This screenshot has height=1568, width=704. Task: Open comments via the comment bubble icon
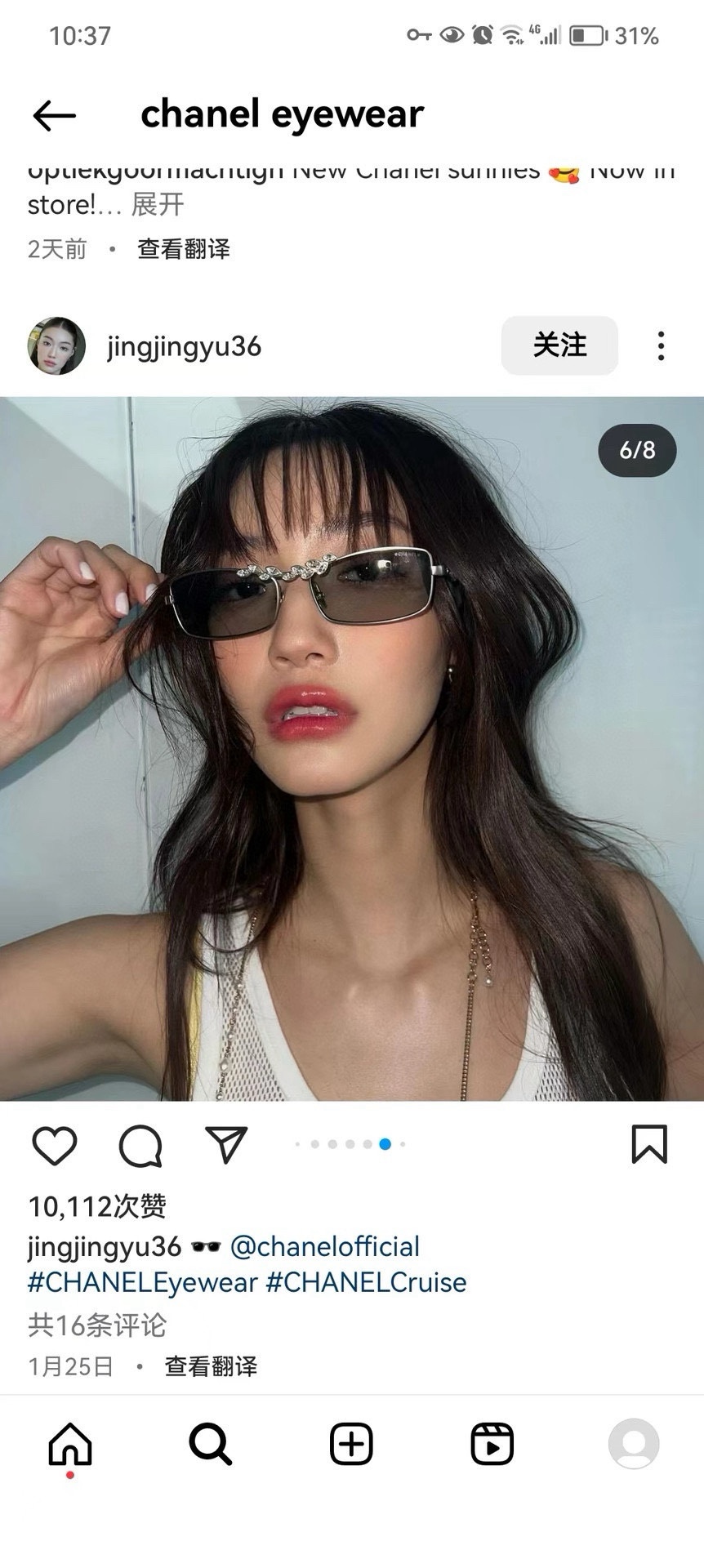point(140,1145)
